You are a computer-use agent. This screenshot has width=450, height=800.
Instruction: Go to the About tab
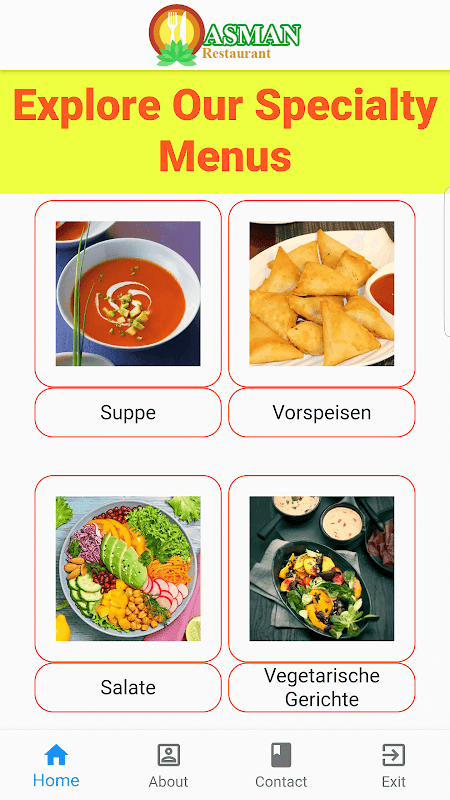pyautogui.click(x=168, y=765)
